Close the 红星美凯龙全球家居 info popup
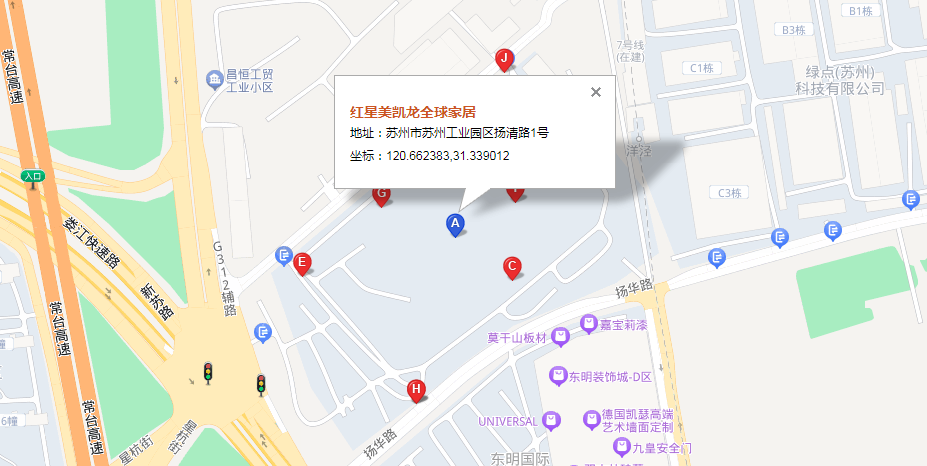The image size is (927, 466). [596, 92]
